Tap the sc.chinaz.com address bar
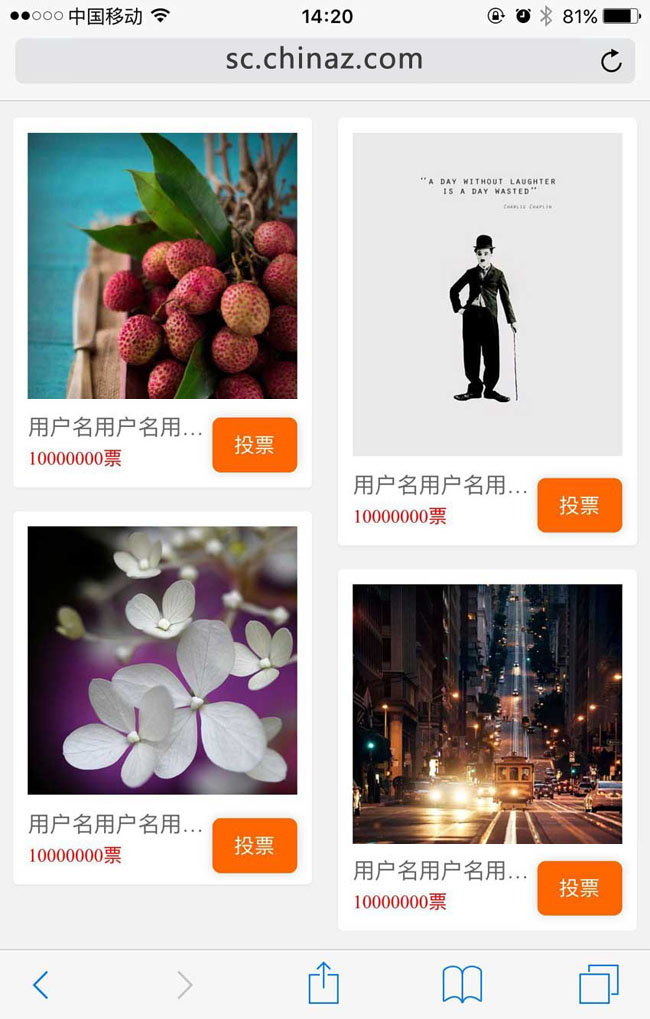 pos(323,60)
